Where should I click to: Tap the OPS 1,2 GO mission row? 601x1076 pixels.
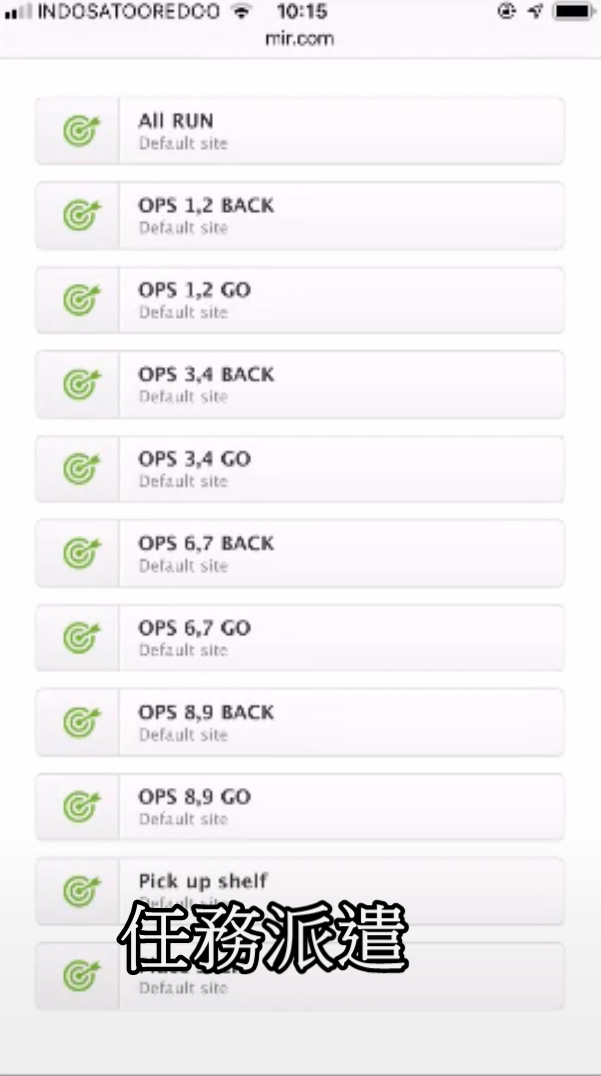[300, 300]
